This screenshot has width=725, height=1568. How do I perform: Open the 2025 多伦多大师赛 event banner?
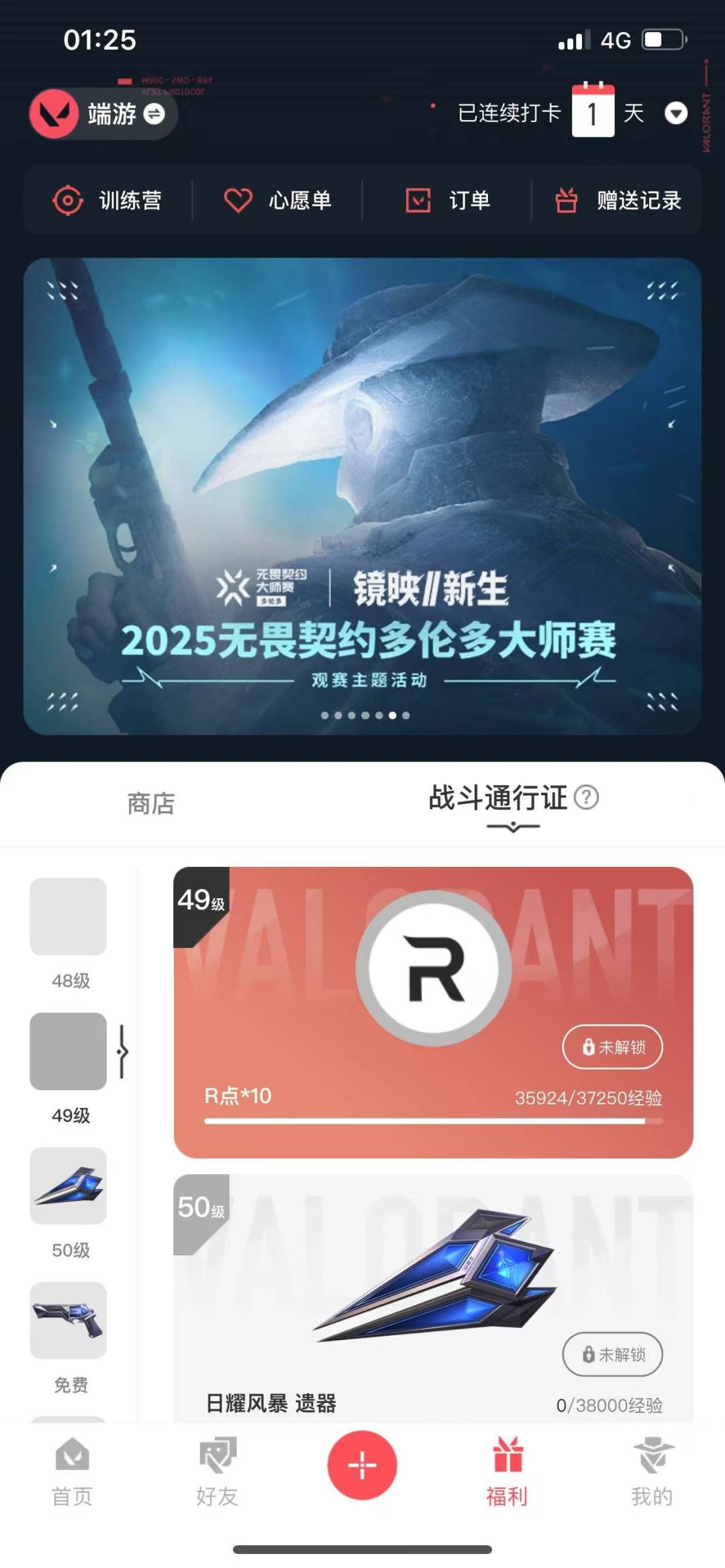[362, 496]
